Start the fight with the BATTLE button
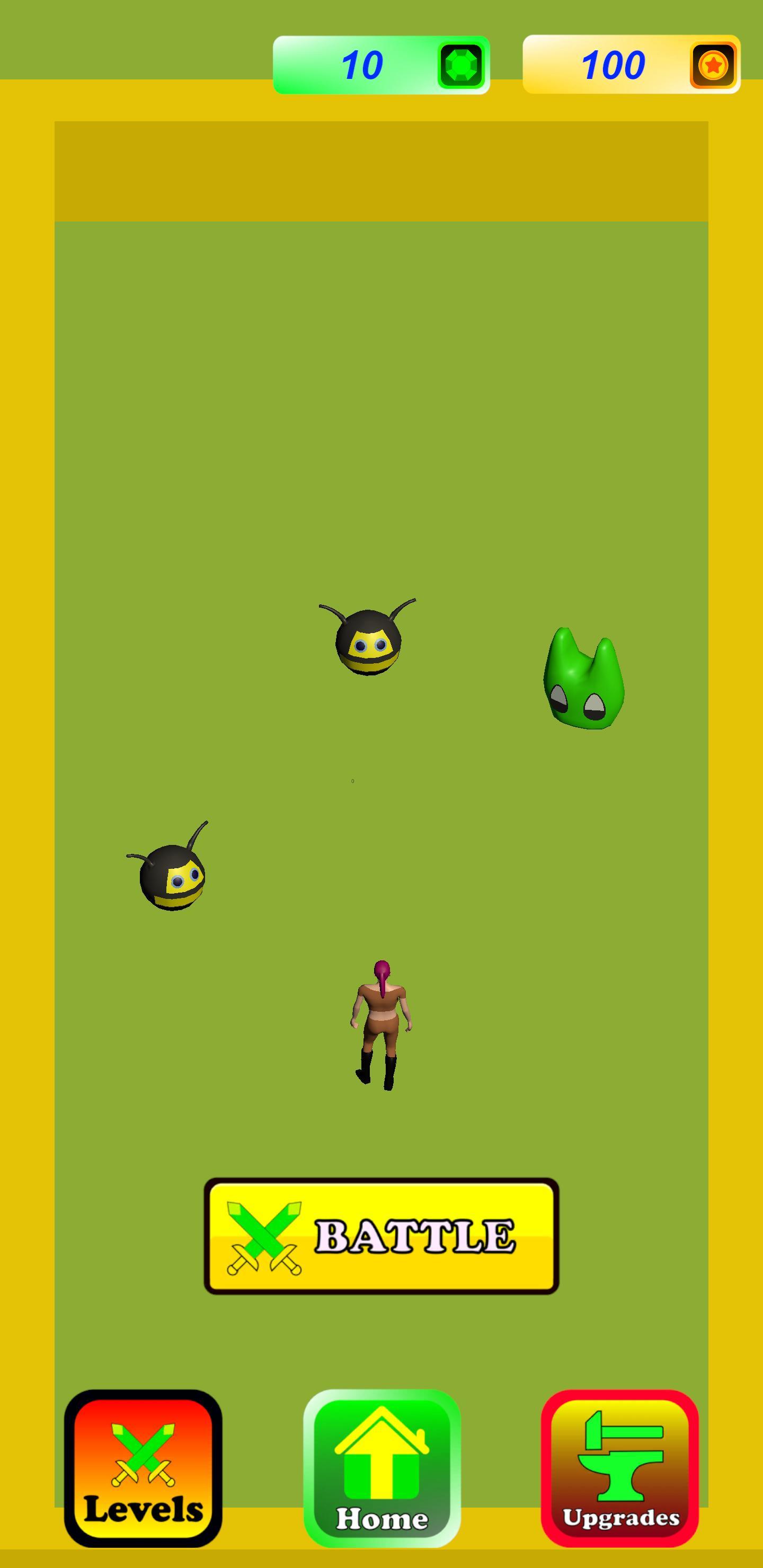Image resolution: width=763 pixels, height=1568 pixels. pos(381,1236)
